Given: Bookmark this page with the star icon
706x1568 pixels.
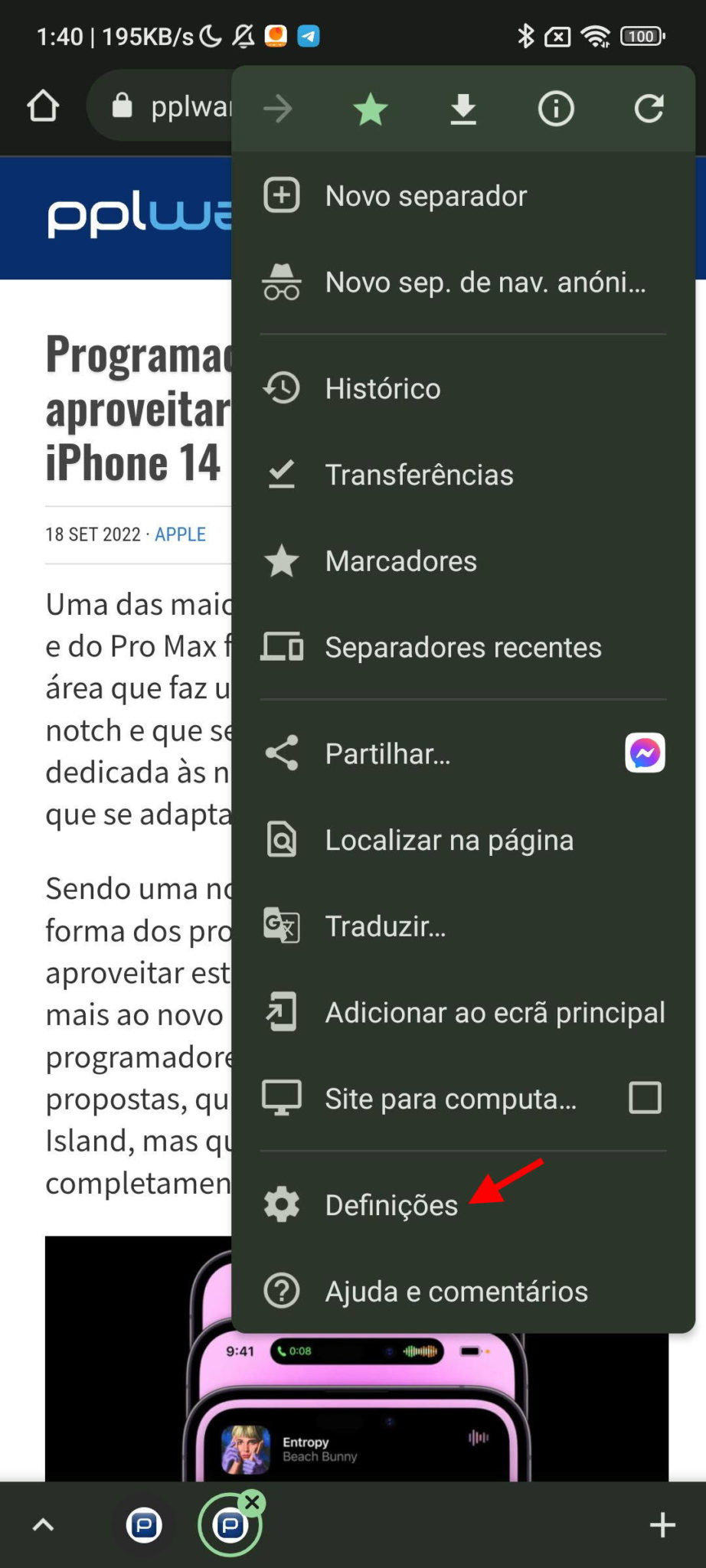Looking at the screenshot, I should 371,108.
